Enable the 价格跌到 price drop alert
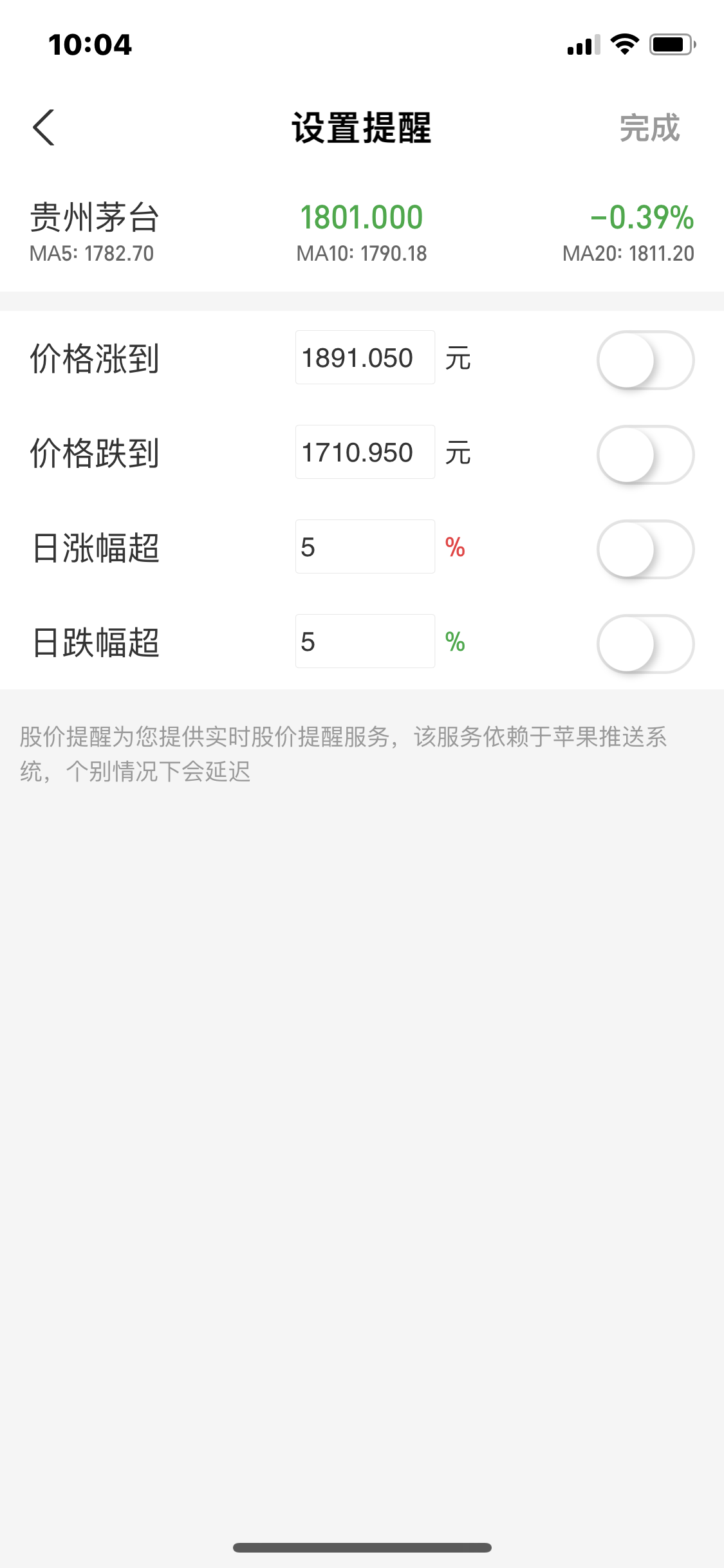This screenshot has height=1568, width=724. [645, 453]
